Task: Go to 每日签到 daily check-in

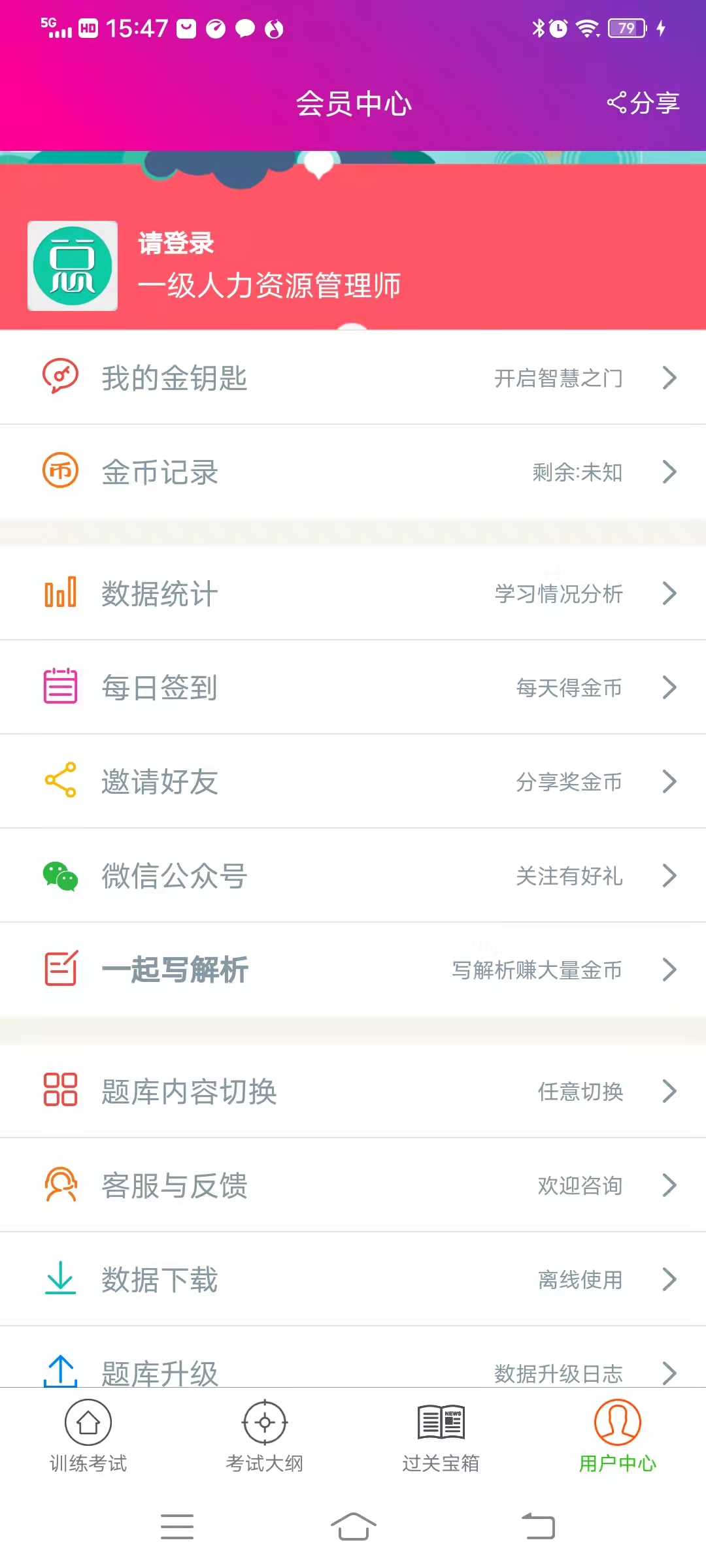Action: coord(353,687)
